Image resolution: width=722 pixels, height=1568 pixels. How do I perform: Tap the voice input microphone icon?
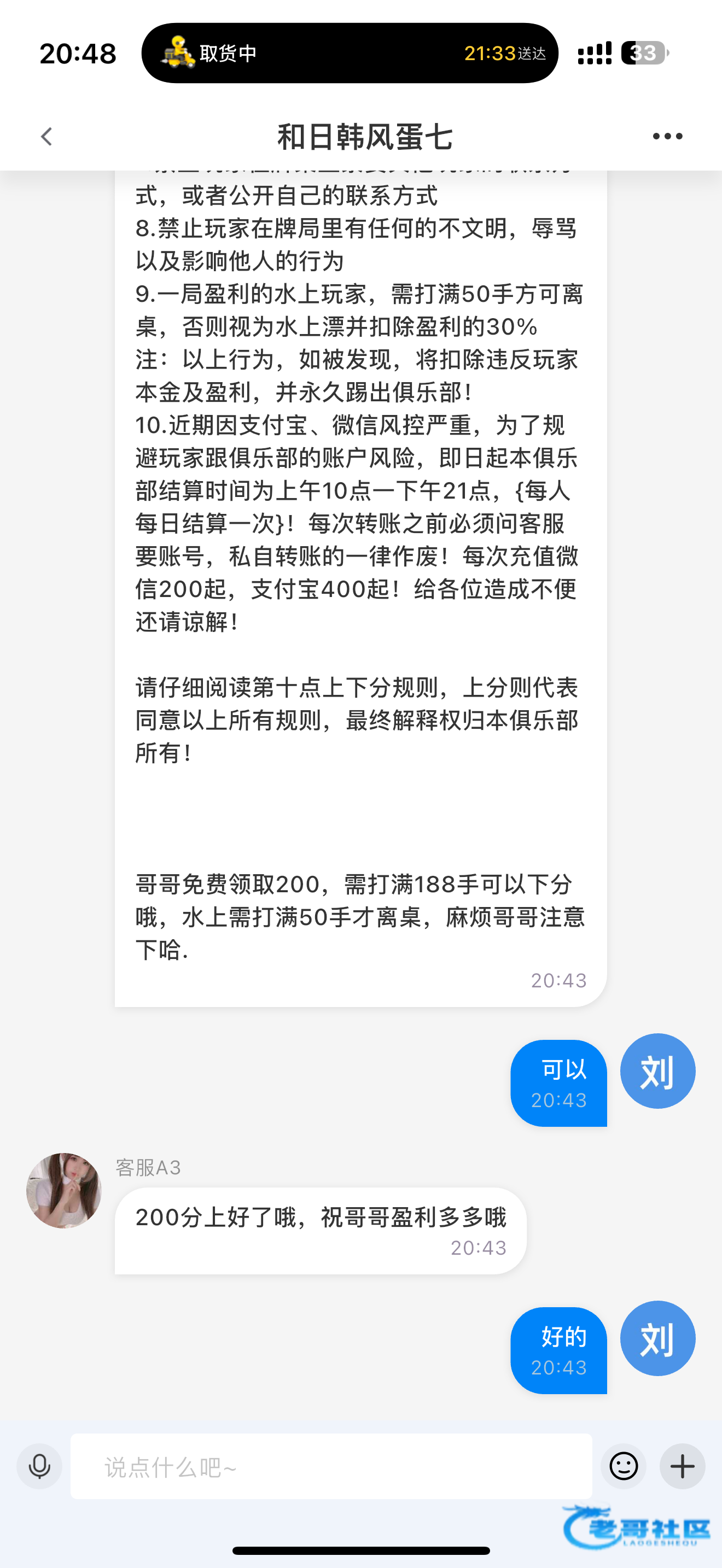(x=39, y=1466)
